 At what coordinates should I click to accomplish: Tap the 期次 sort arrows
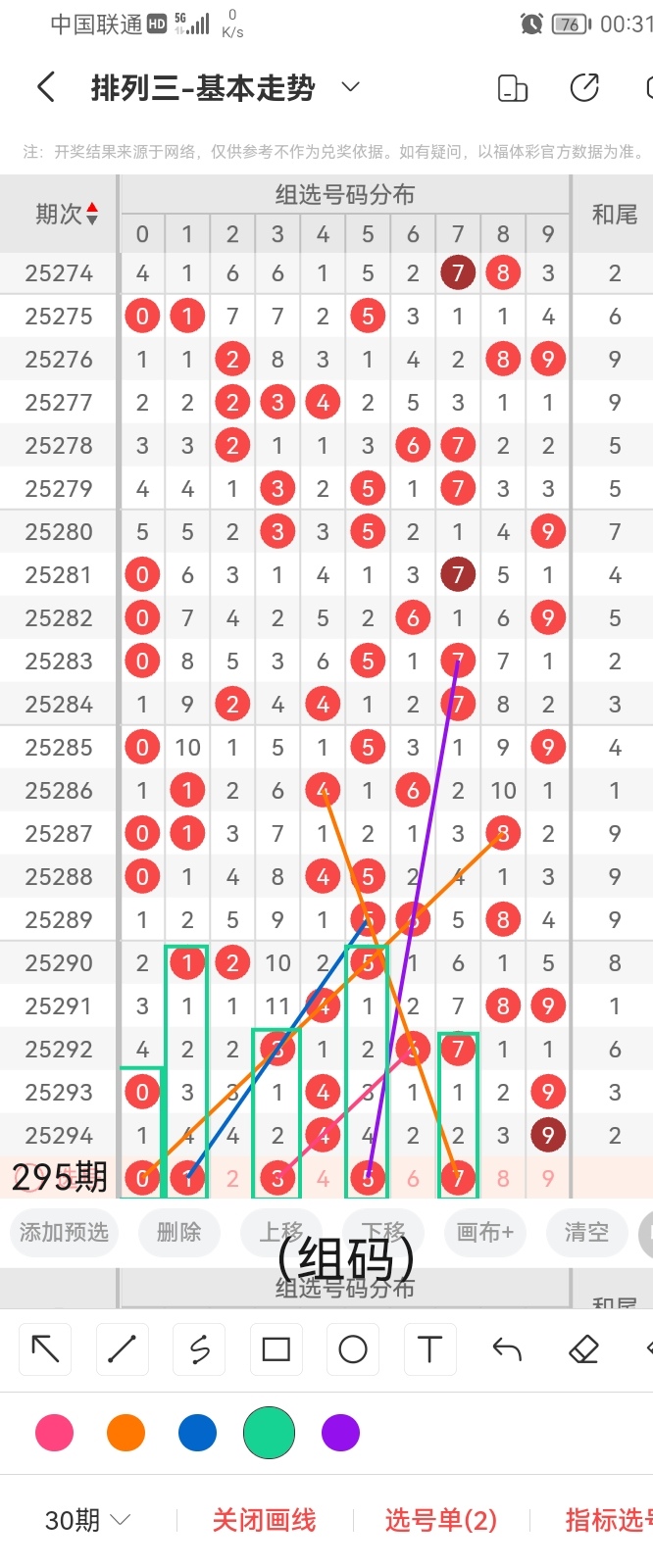pos(92,214)
